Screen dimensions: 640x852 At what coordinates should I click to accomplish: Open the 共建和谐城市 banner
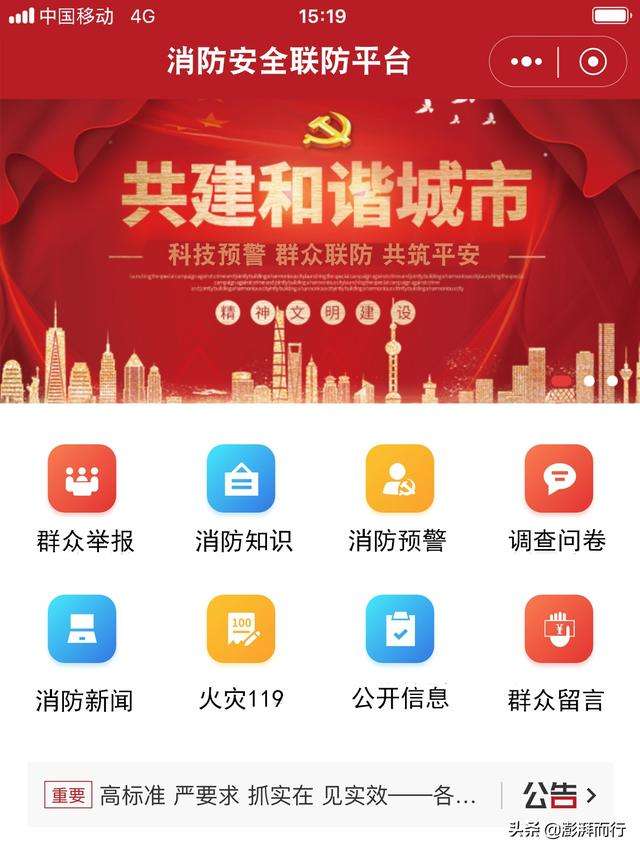(320, 250)
